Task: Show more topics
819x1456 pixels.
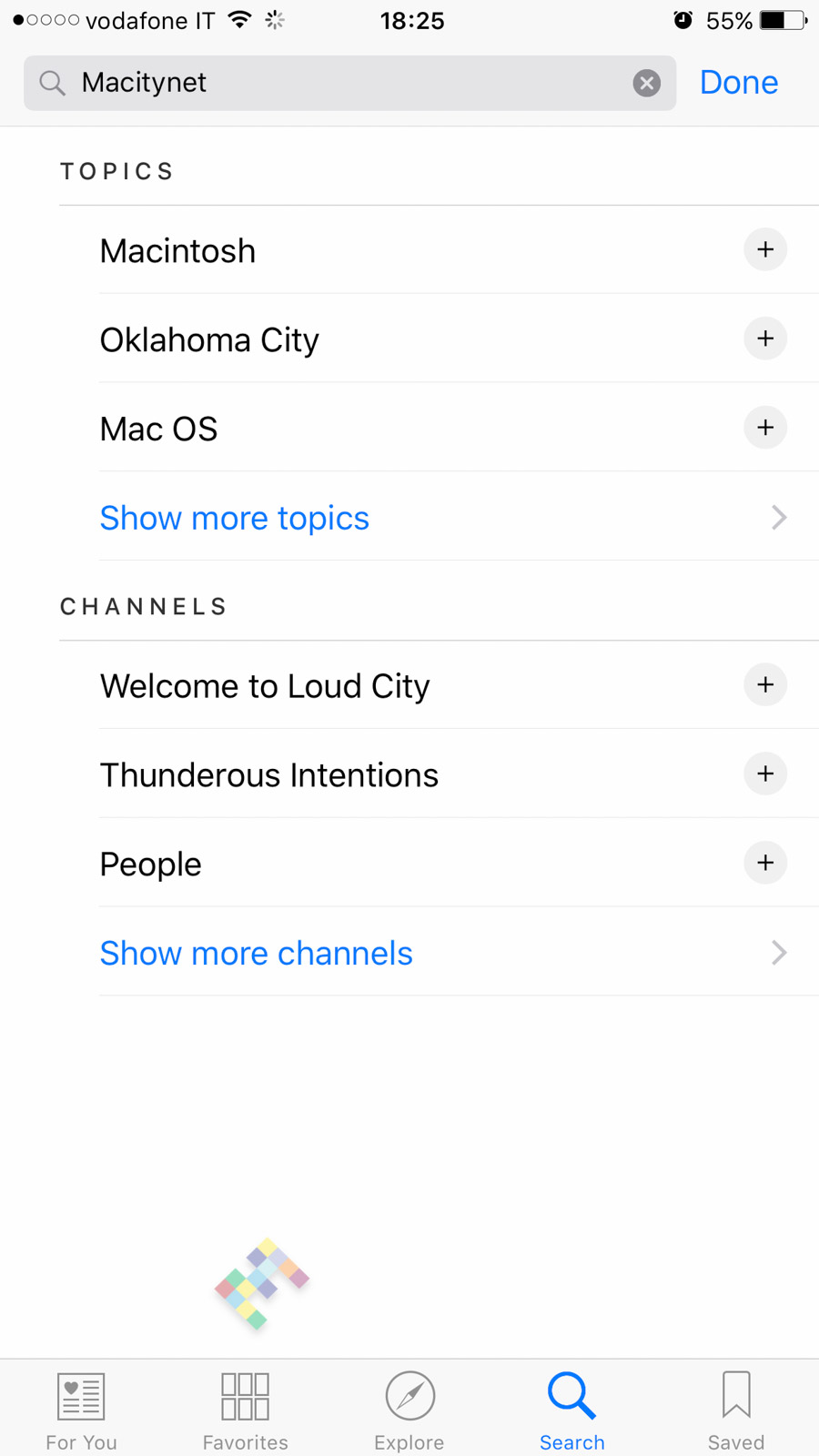Action: tap(235, 518)
